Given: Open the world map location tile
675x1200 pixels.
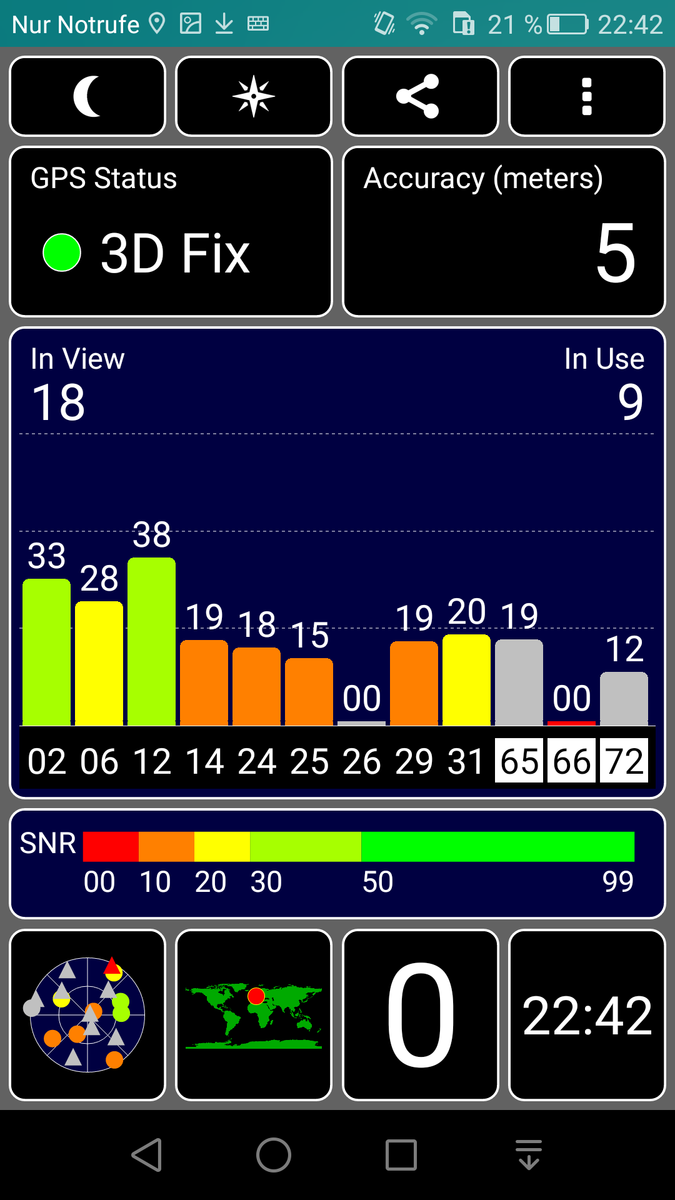Looking at the screenshot, I should 254,1015.
